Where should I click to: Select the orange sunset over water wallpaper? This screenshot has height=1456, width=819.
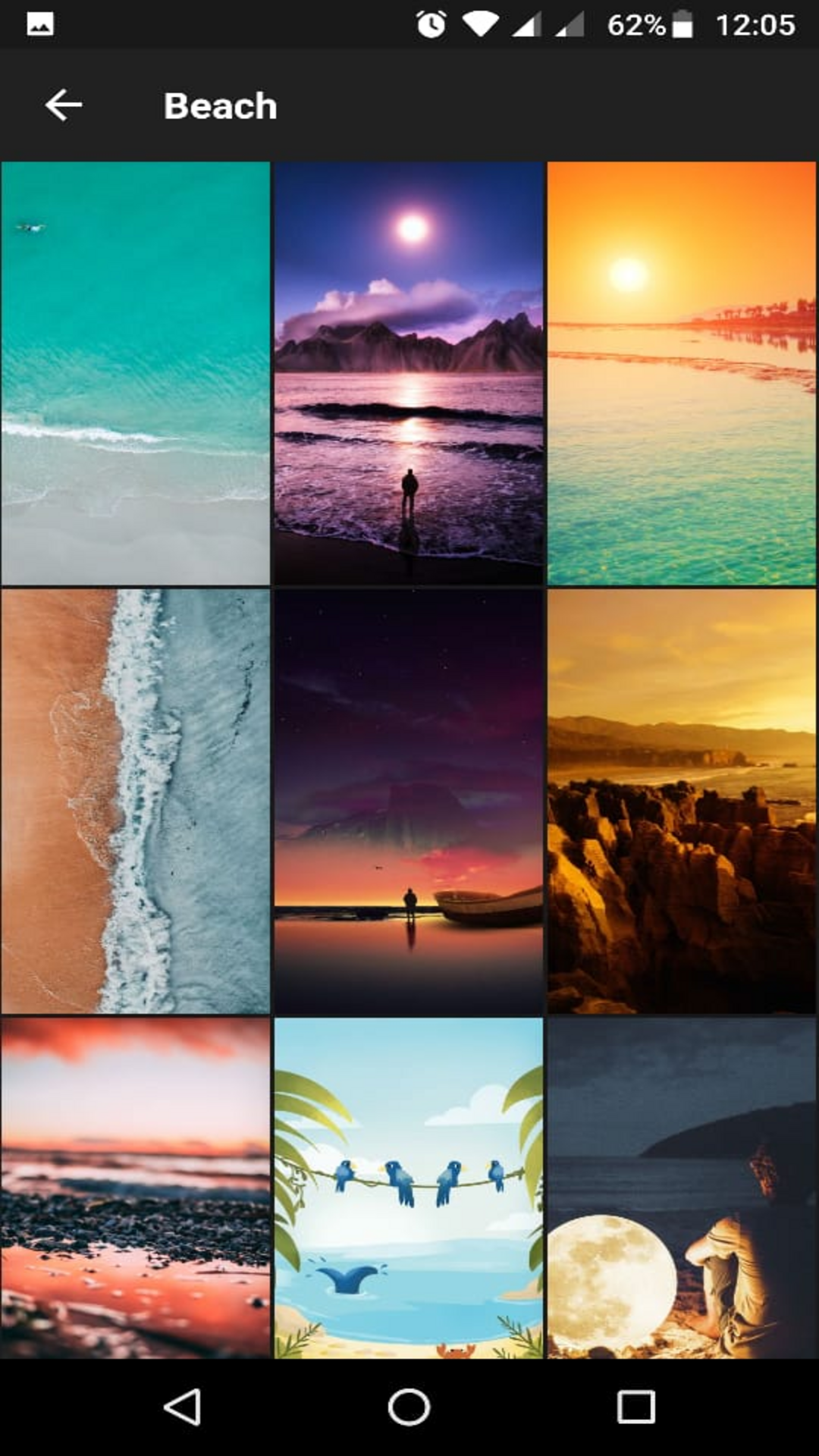point(682,373)
